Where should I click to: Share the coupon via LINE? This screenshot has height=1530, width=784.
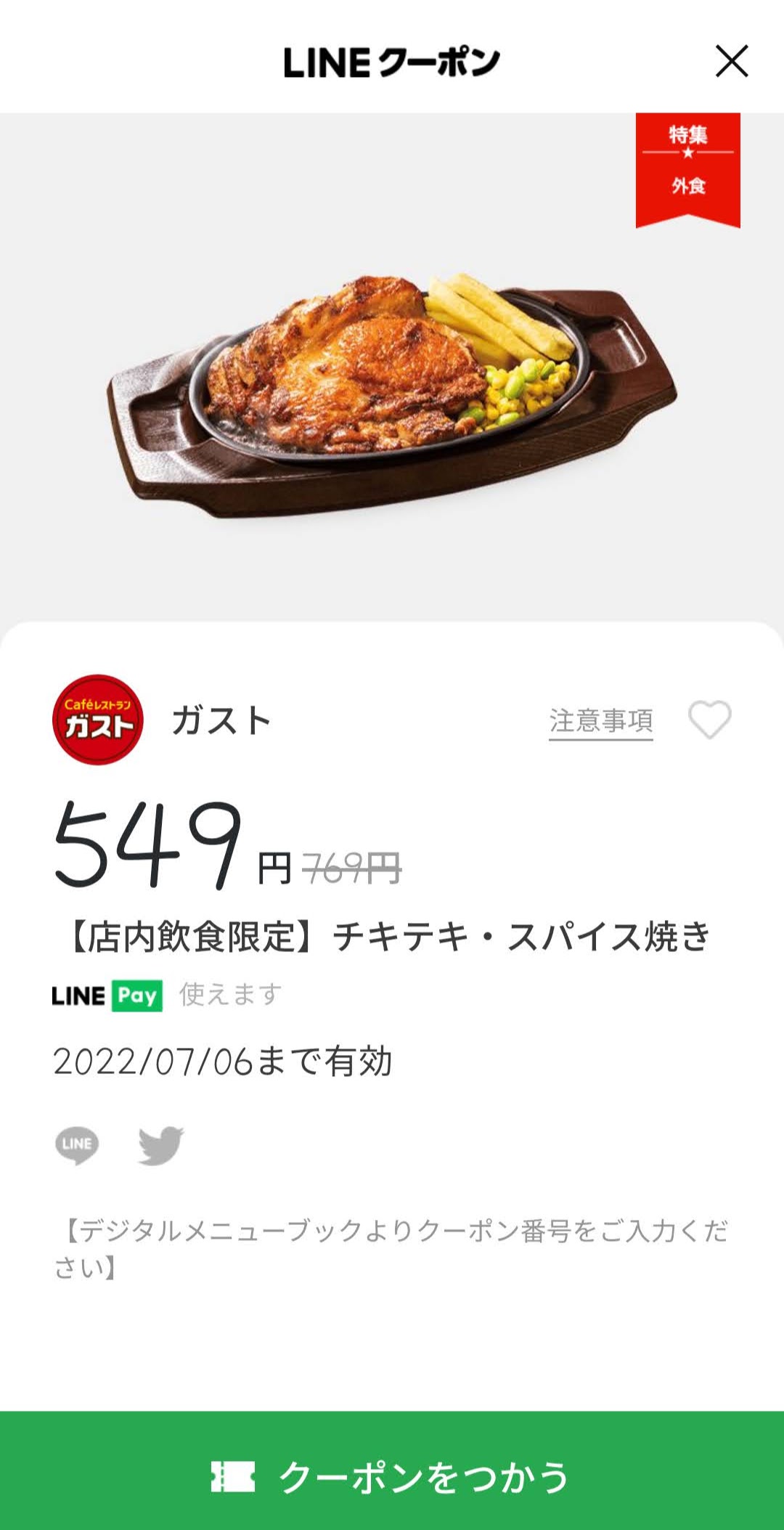tap(77, 1144)
